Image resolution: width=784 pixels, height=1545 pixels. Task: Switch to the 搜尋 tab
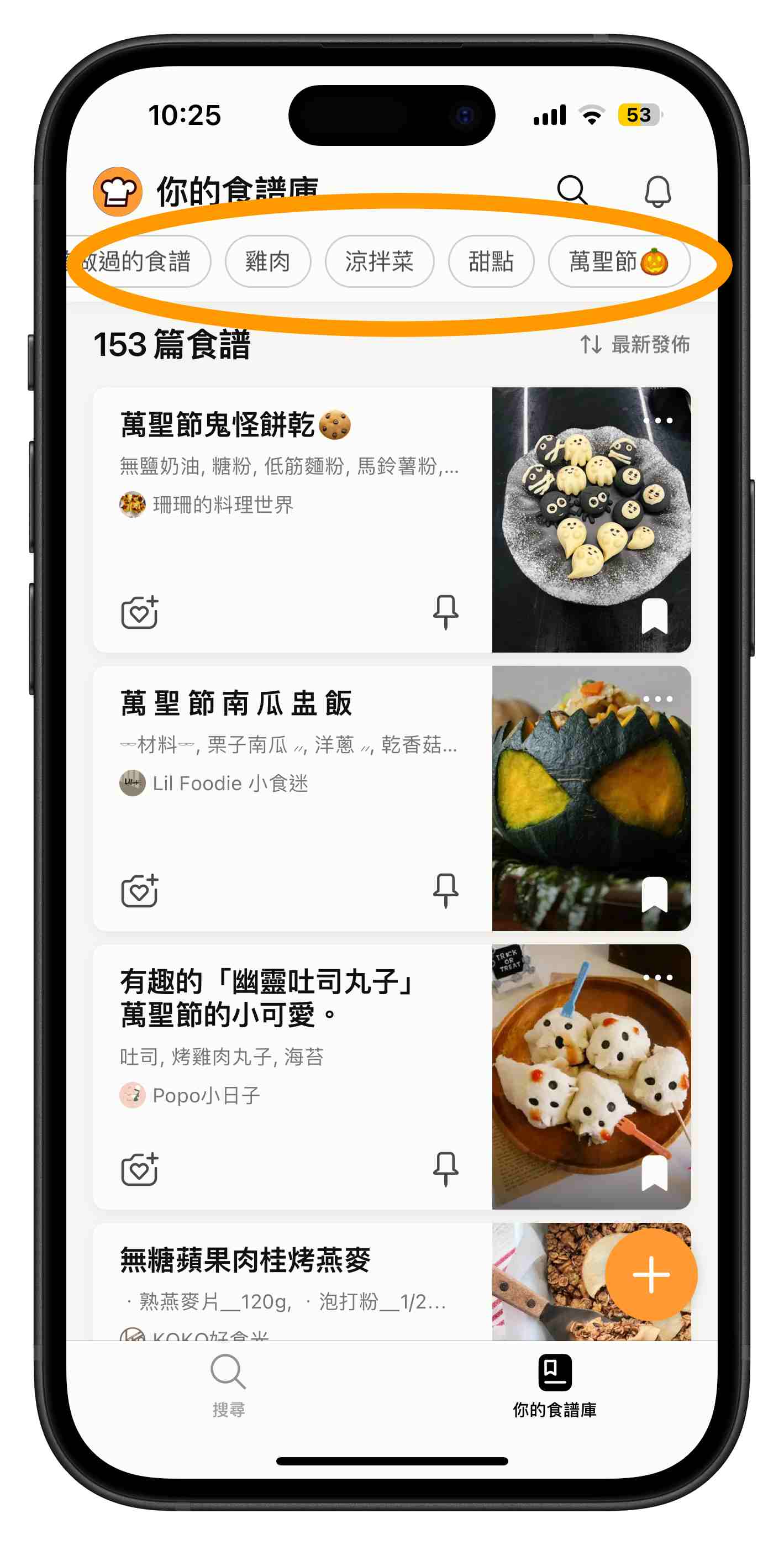[229, 1385]
